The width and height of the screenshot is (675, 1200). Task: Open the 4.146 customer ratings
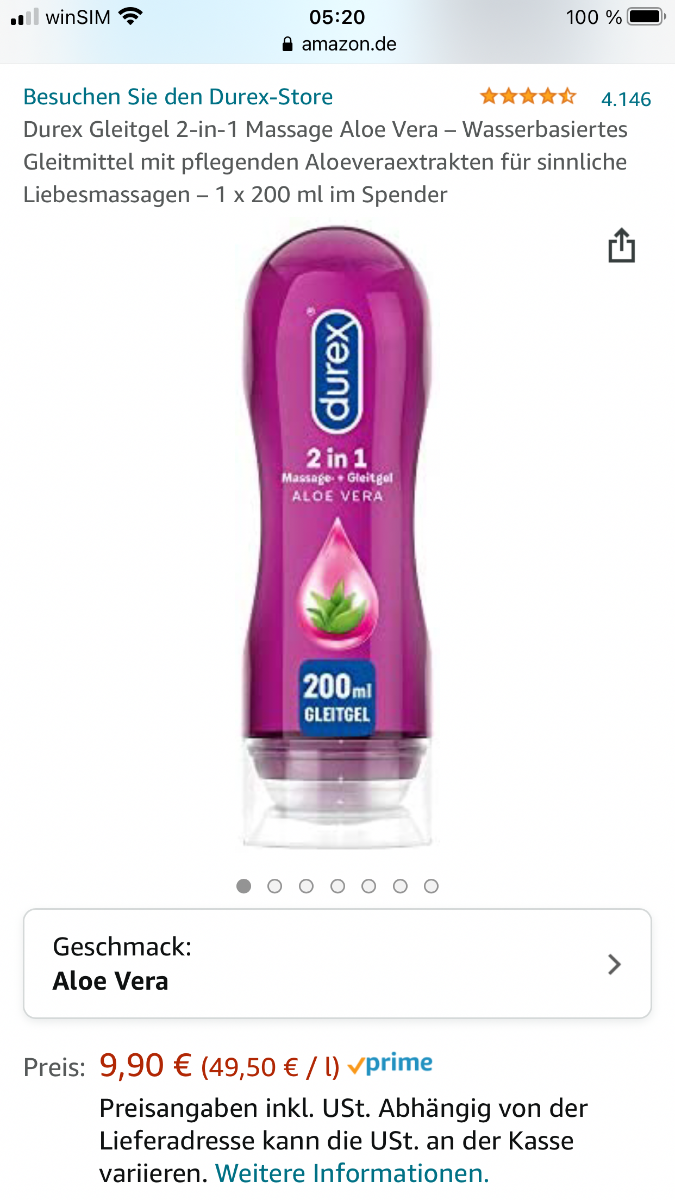point(625,98)
